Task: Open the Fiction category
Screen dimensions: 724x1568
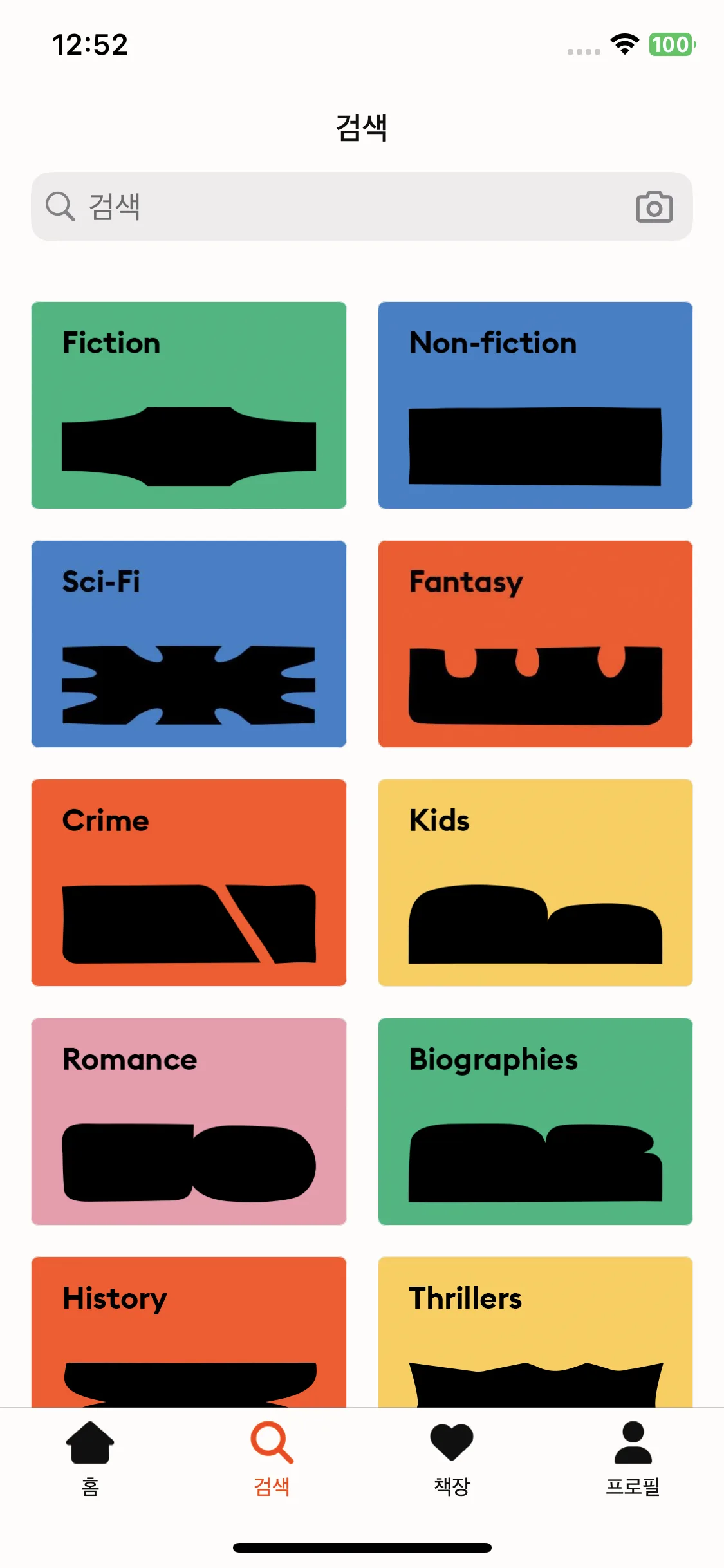Action: [189, 405]
